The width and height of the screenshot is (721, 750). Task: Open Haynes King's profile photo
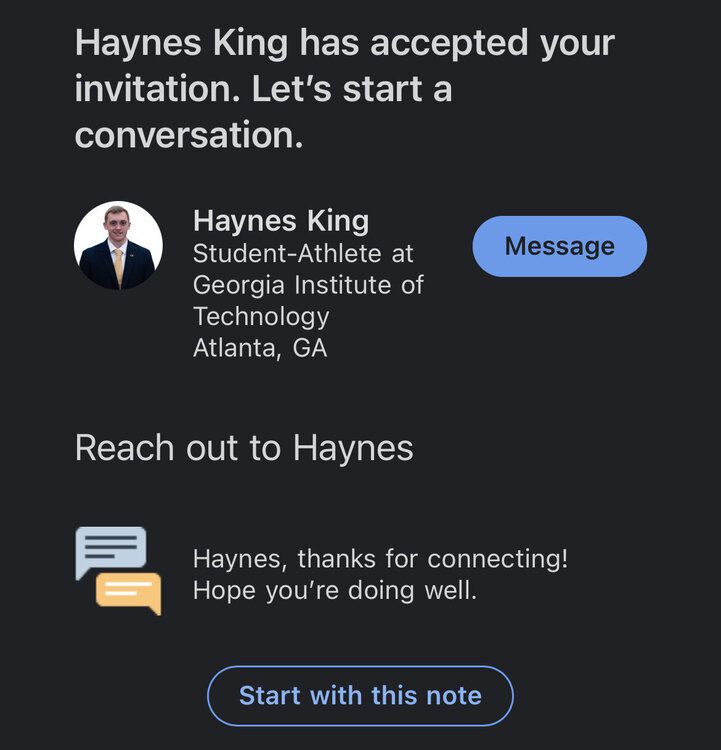tap(118, 246)
